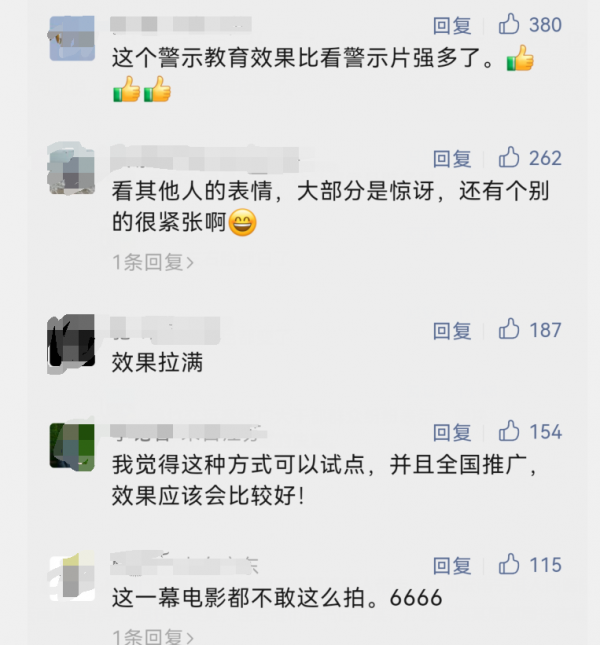Reply to the 效果拉满 comment
The height and width of the screenshot is (645, 600).
click(x=451, y=330)
